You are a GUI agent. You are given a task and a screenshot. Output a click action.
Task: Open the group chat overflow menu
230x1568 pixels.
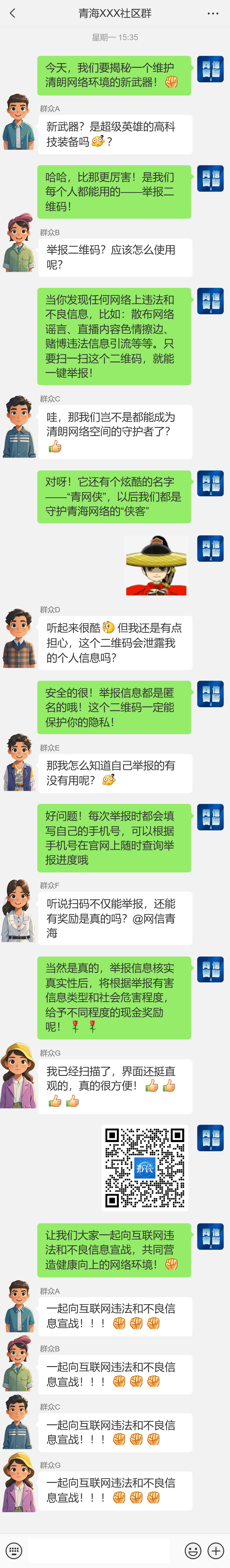(x=213, y=13)
